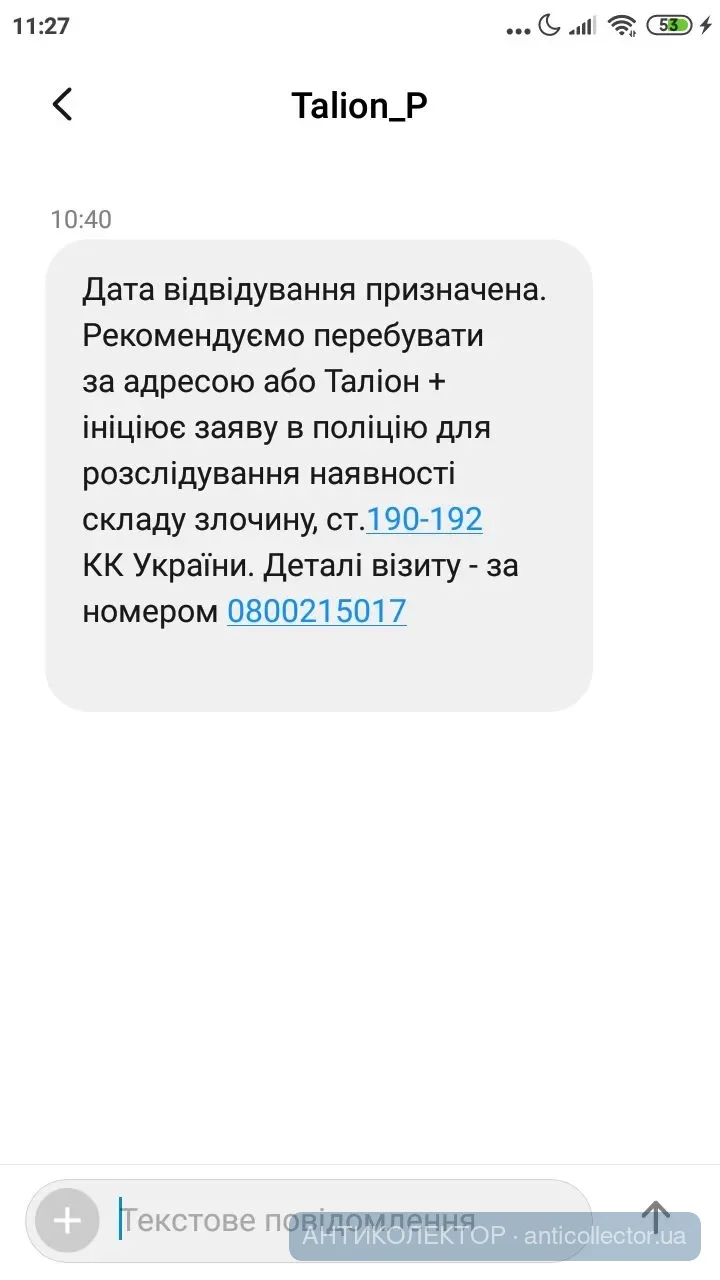Go back from the Talion_P conversation
This screenshot has width=720, height=1280.
(62, 104)
